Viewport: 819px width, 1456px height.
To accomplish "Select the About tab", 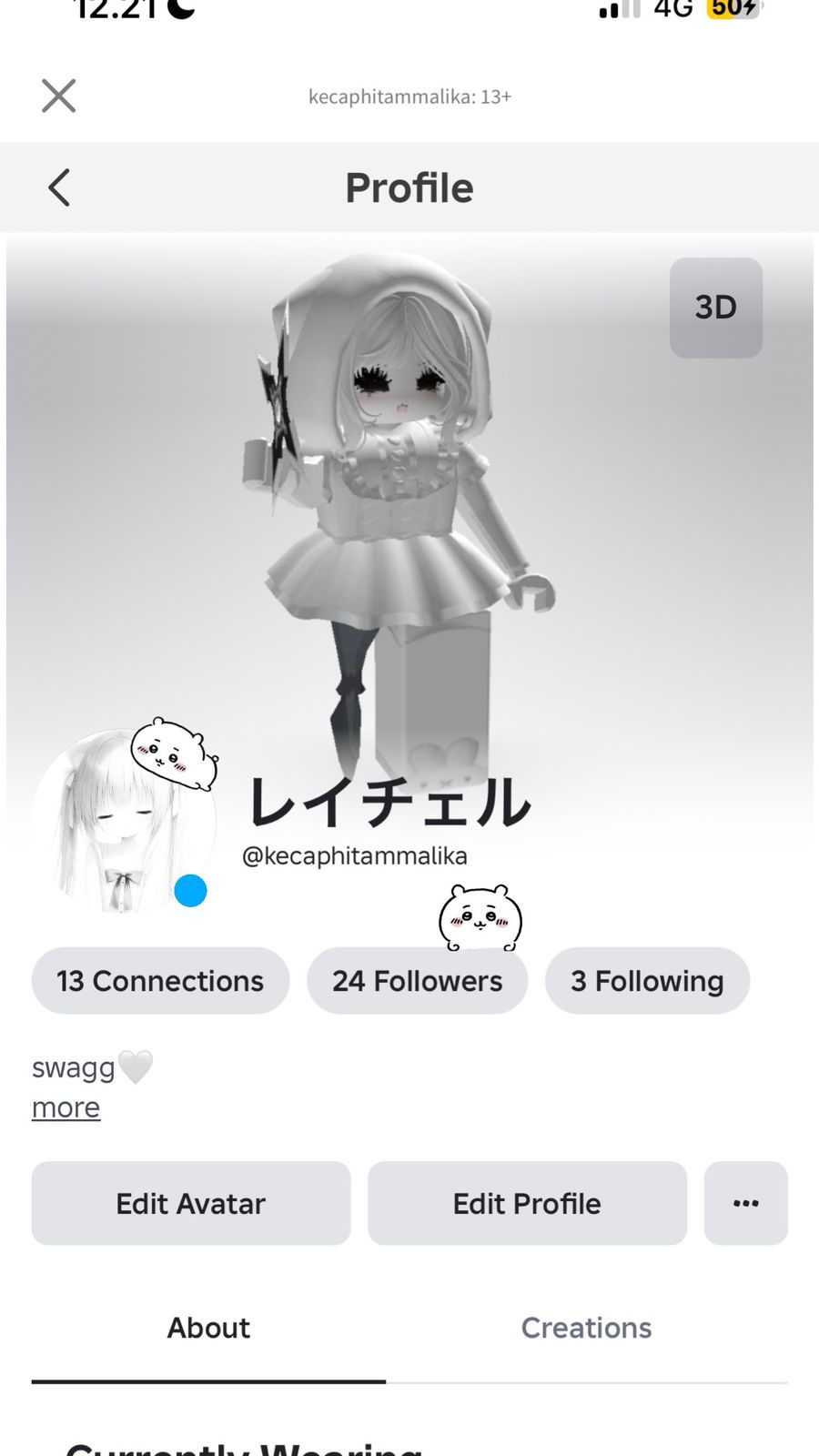I will (208, 1328).
